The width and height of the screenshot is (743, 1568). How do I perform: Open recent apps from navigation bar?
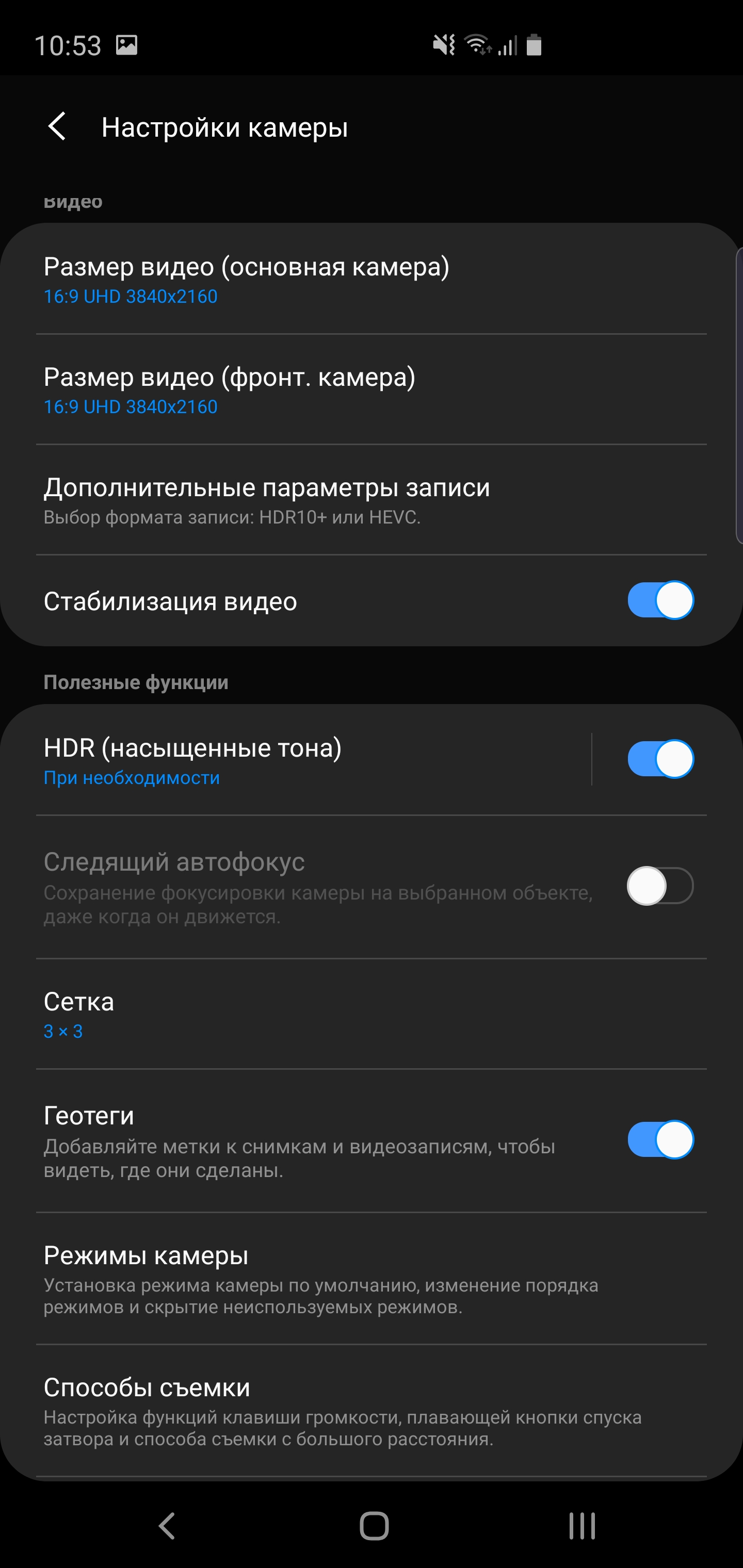coord(582,1526)
